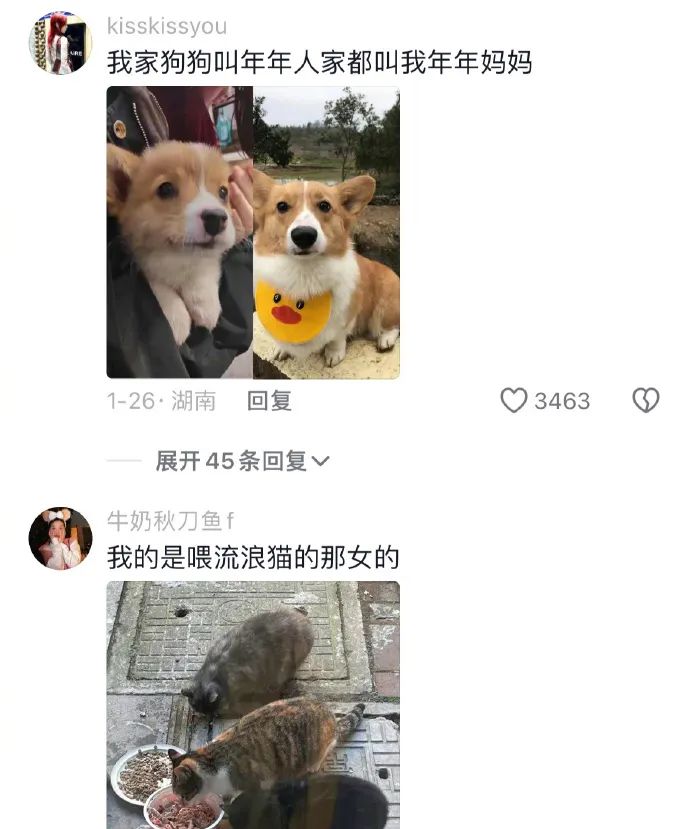The width and height of the screenshot is (690, 829).
Task: View the corgi photo in kisskissyou's comment
Action: coord(253,232)
